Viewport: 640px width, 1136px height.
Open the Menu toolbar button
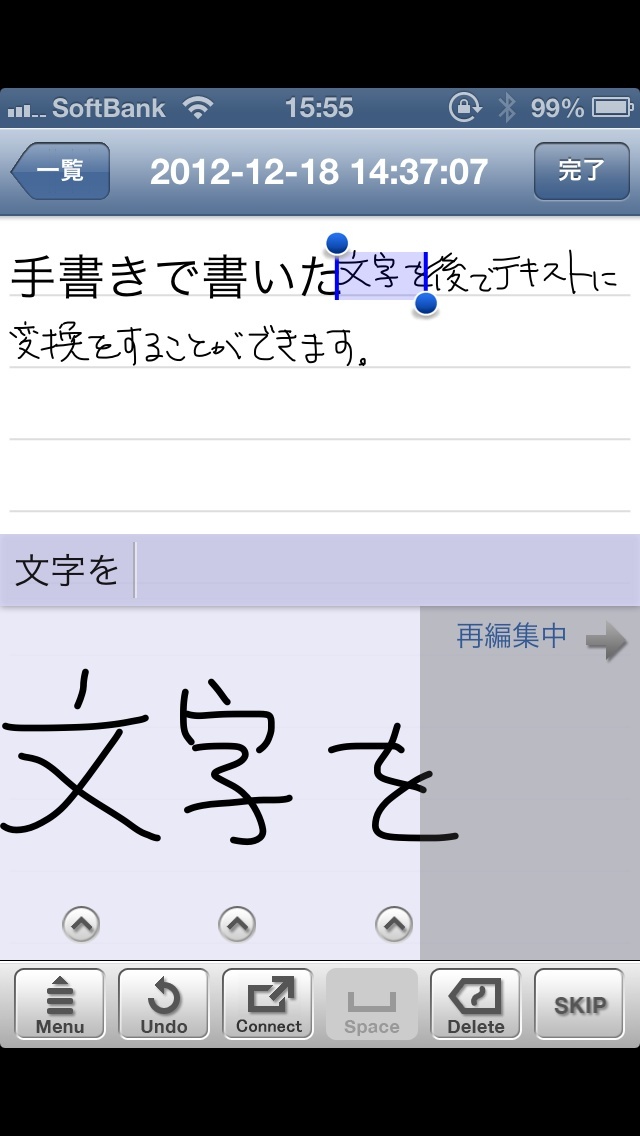60,1004
